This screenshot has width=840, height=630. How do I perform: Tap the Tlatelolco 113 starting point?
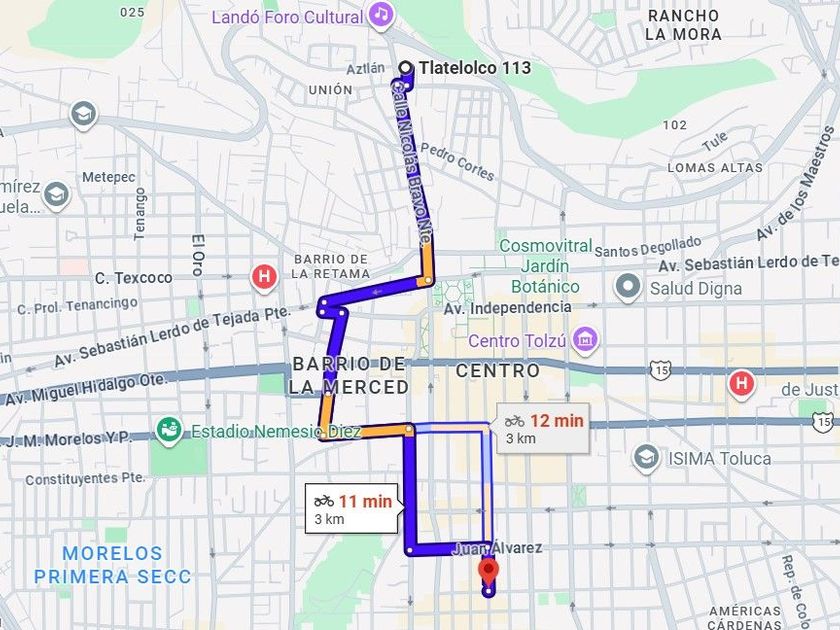[x=406, y=68]
